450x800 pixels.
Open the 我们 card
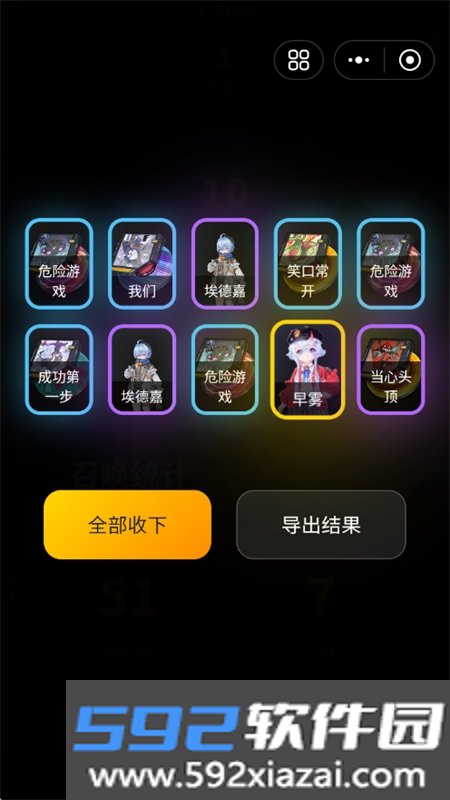142,263
